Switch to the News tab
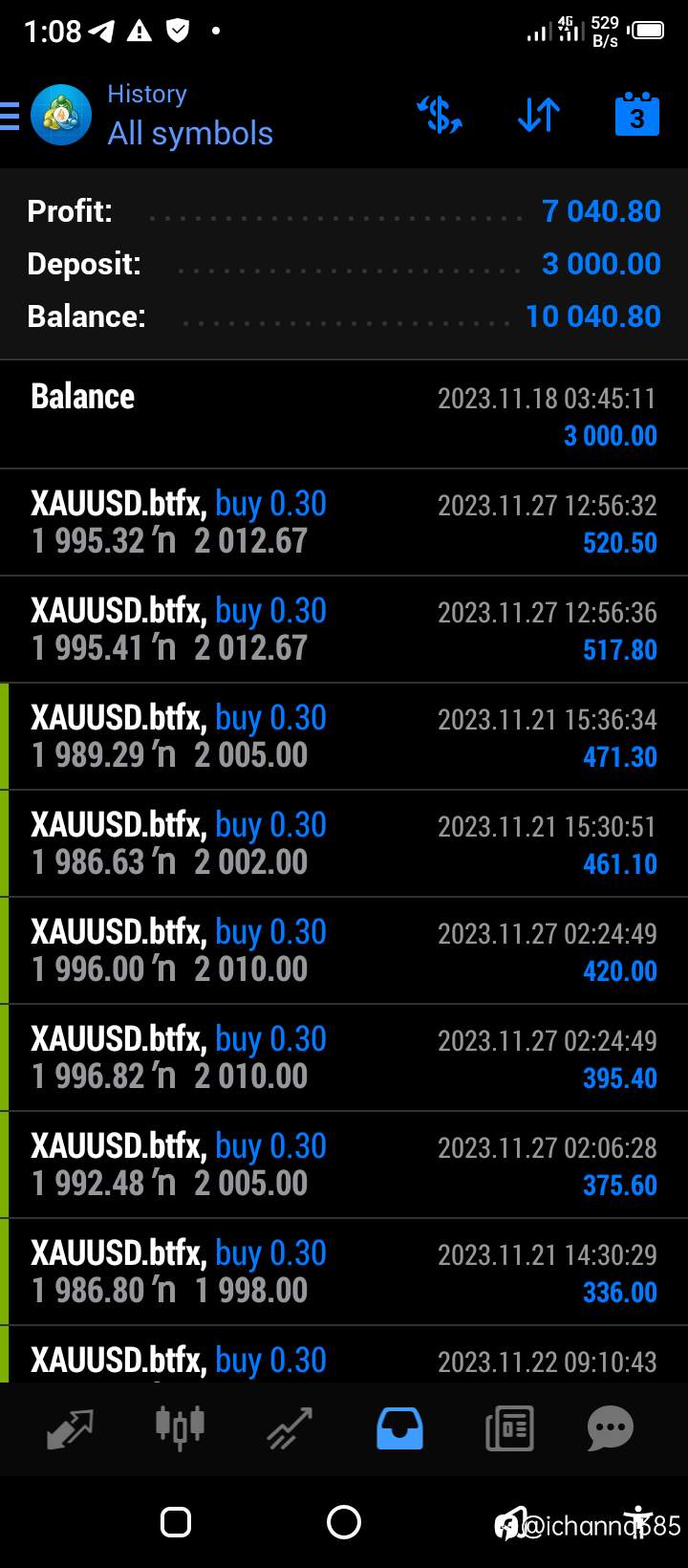 pos(509,1429)
